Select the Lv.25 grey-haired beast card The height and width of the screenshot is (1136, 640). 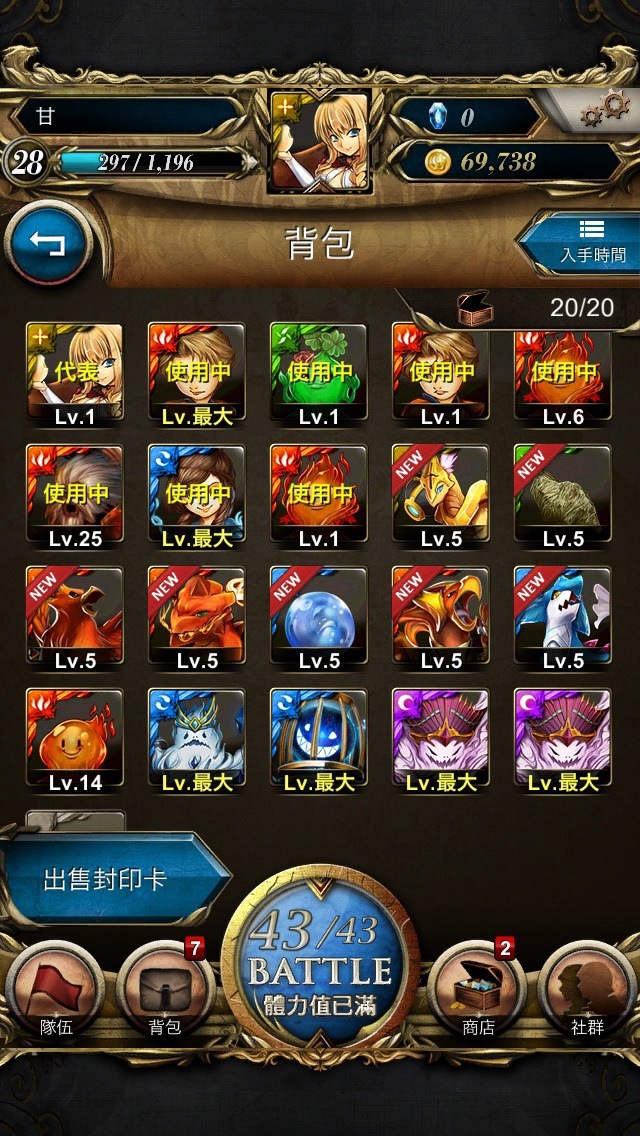pos(75,497)
